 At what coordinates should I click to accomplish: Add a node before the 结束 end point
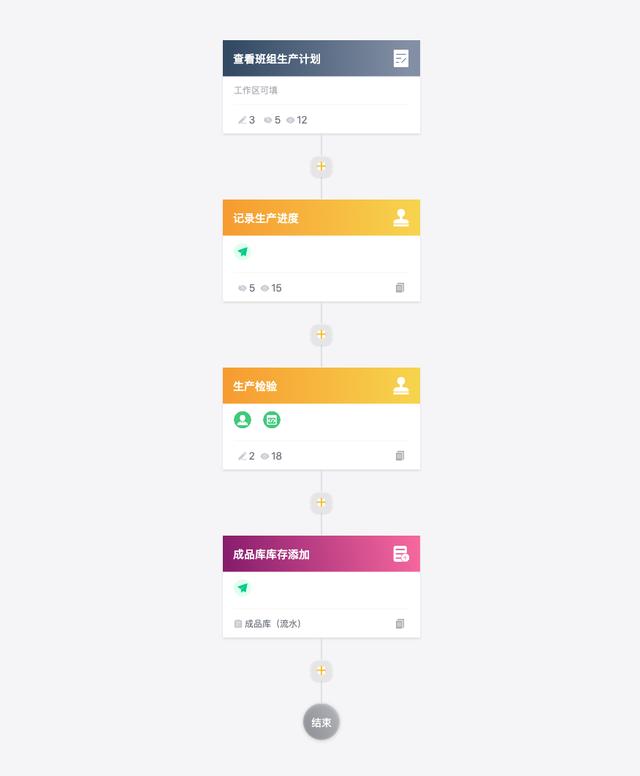[x=321, y=670]
